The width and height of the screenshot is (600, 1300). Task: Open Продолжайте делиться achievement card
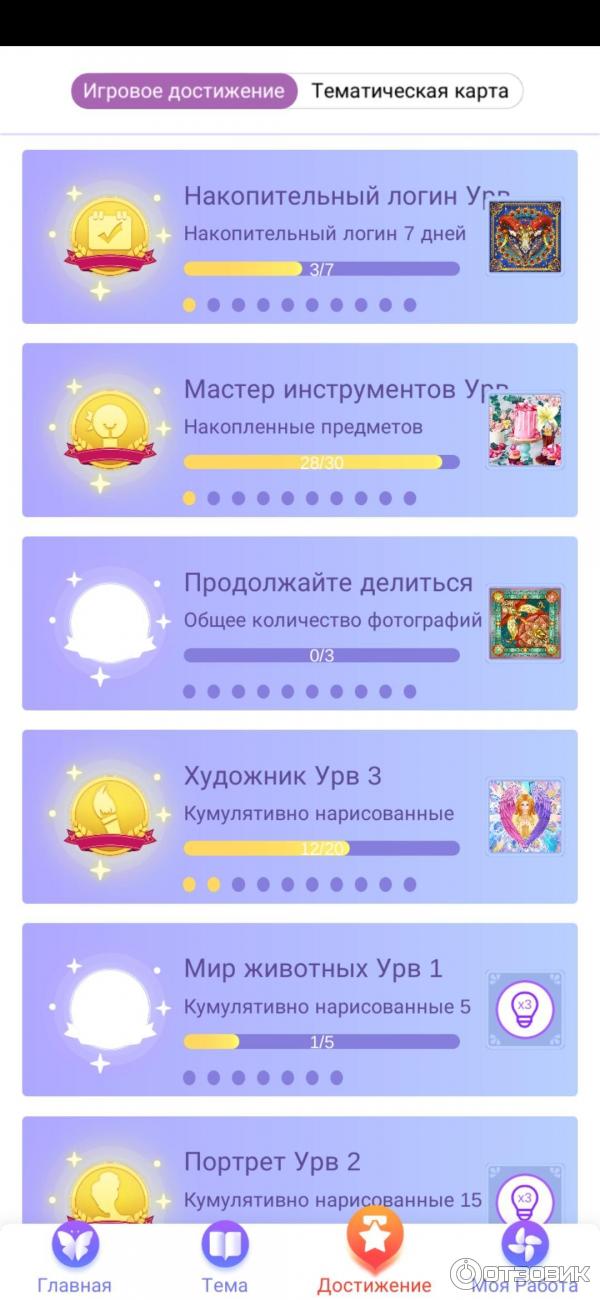300,623
